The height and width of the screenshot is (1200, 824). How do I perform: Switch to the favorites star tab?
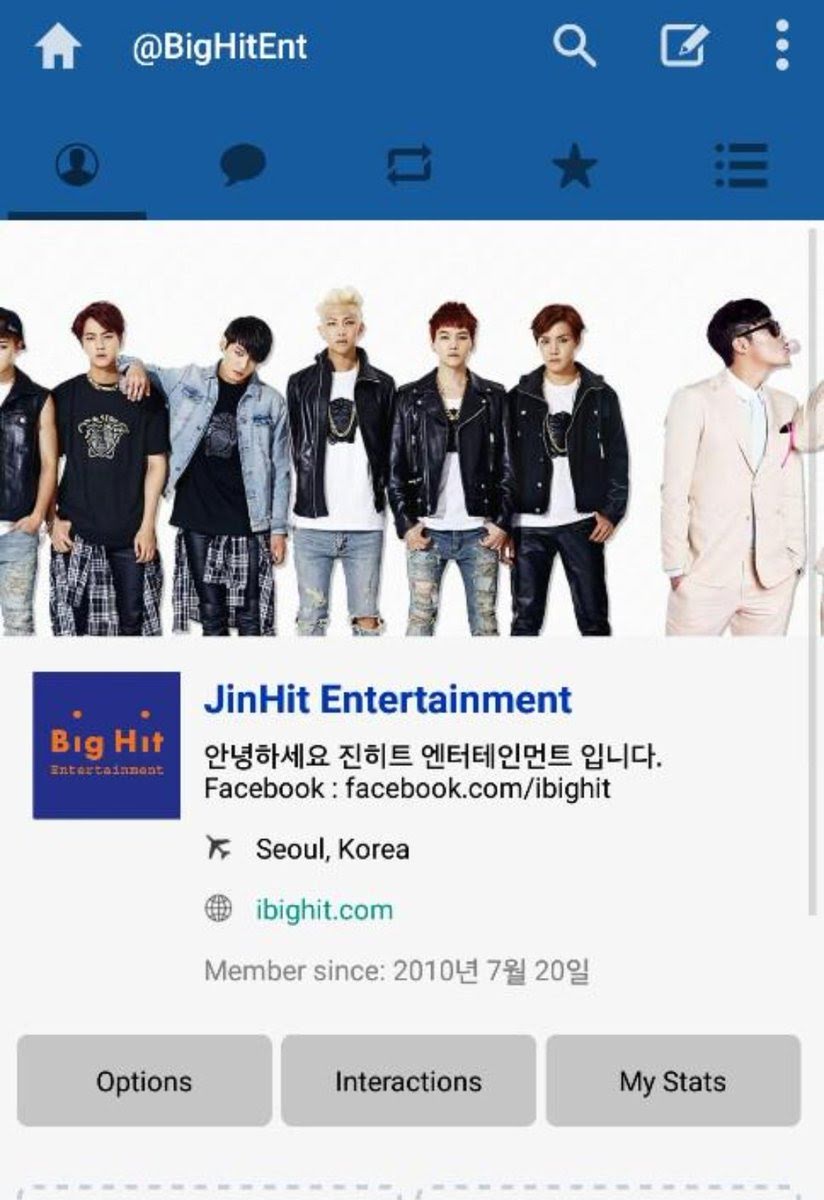coord(575,165)
